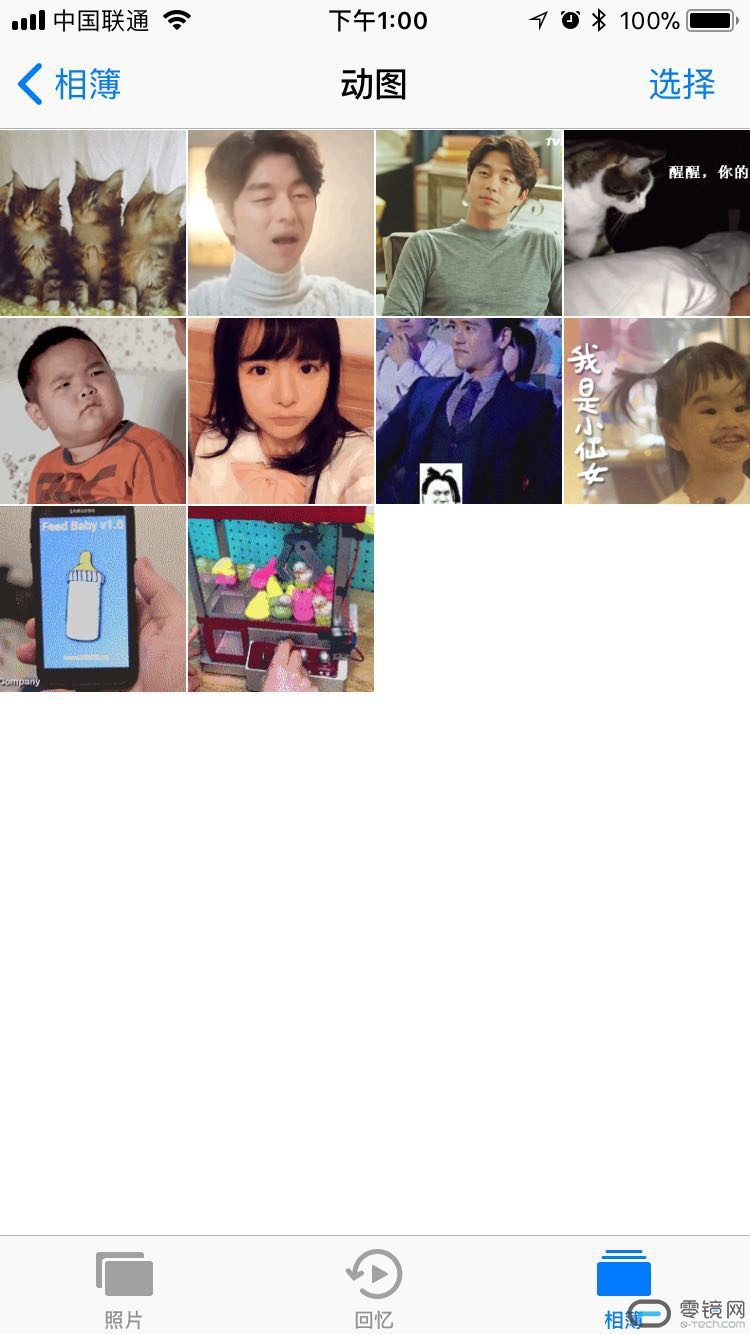Tap 选择 to select photos
This screenshot has width=750, height=1334.
point(681,85)
